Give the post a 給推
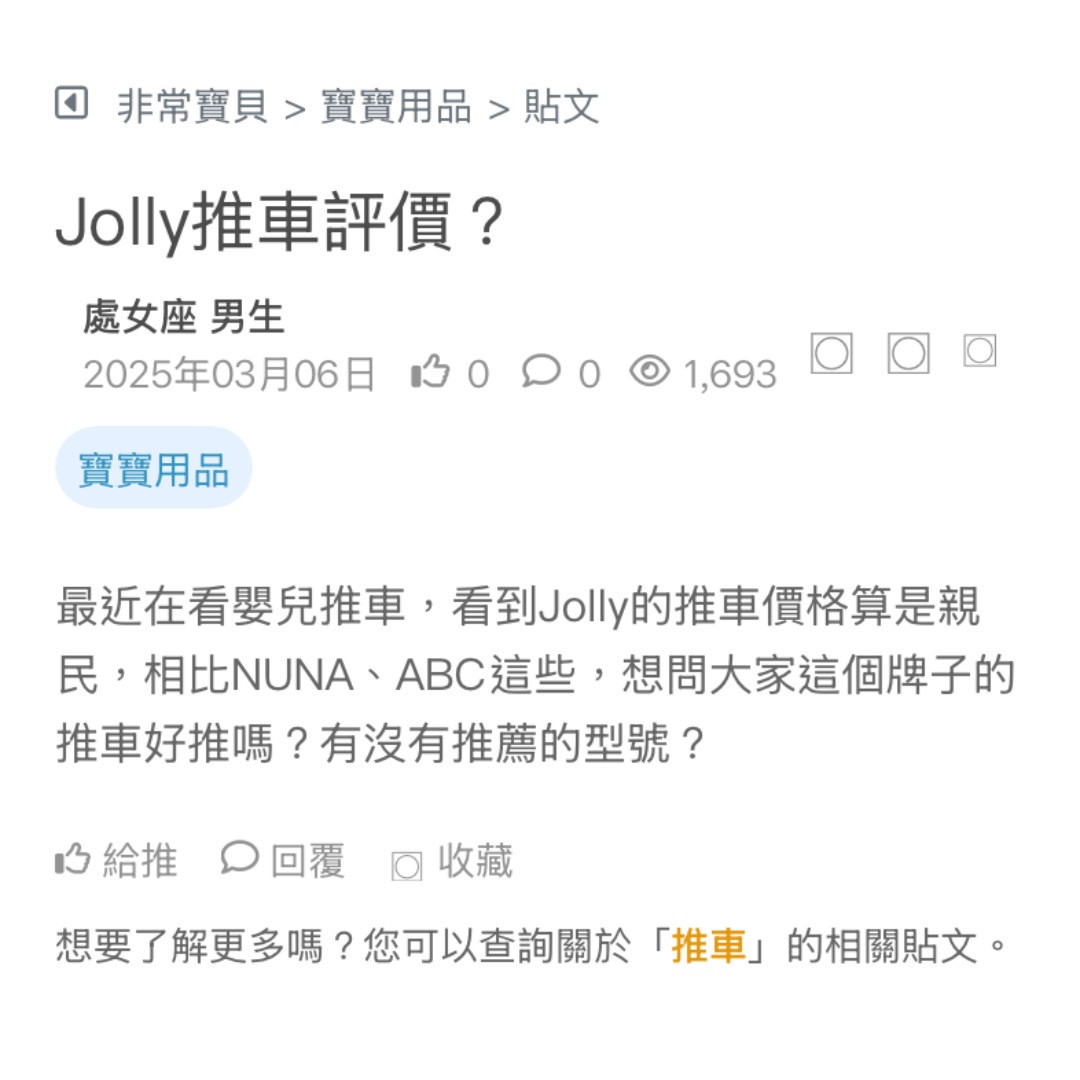This screenshot has height=1080, width=1080. click(117, 860)
